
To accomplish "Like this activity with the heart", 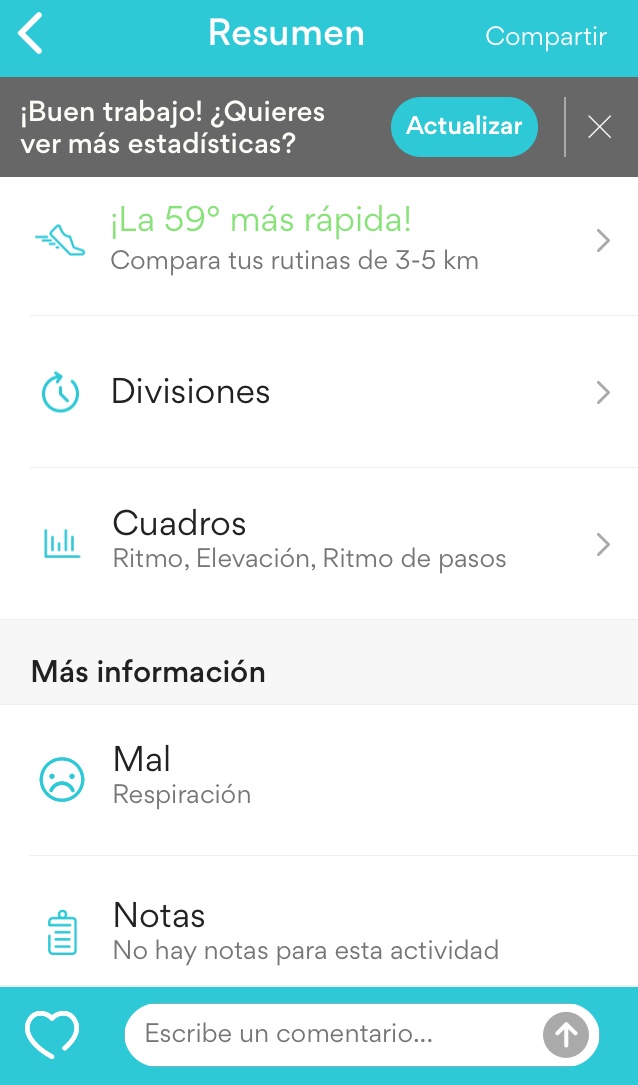I will point(52,1035).
